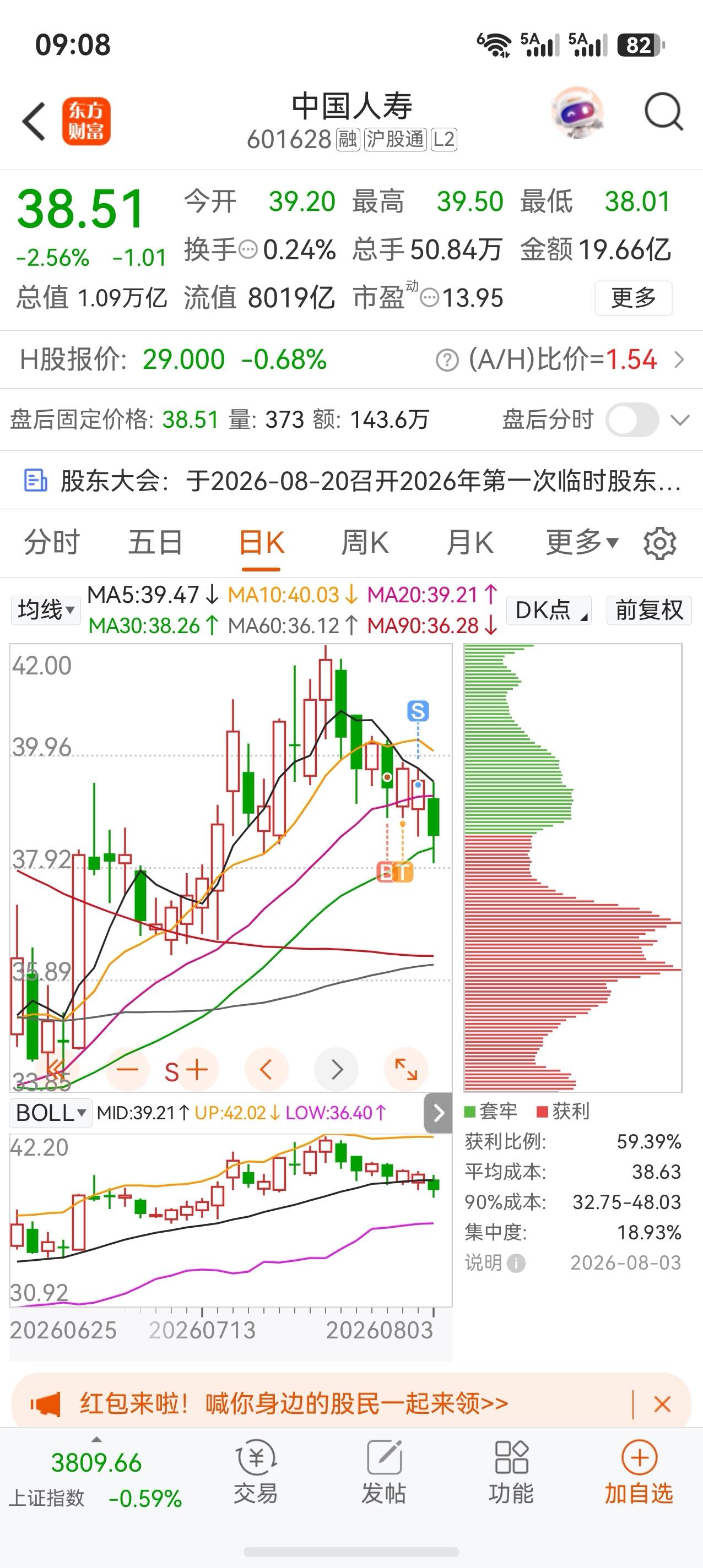Open the BOLL indicator dropdown
This screenshot has width=703, height=1568.
51,1113
